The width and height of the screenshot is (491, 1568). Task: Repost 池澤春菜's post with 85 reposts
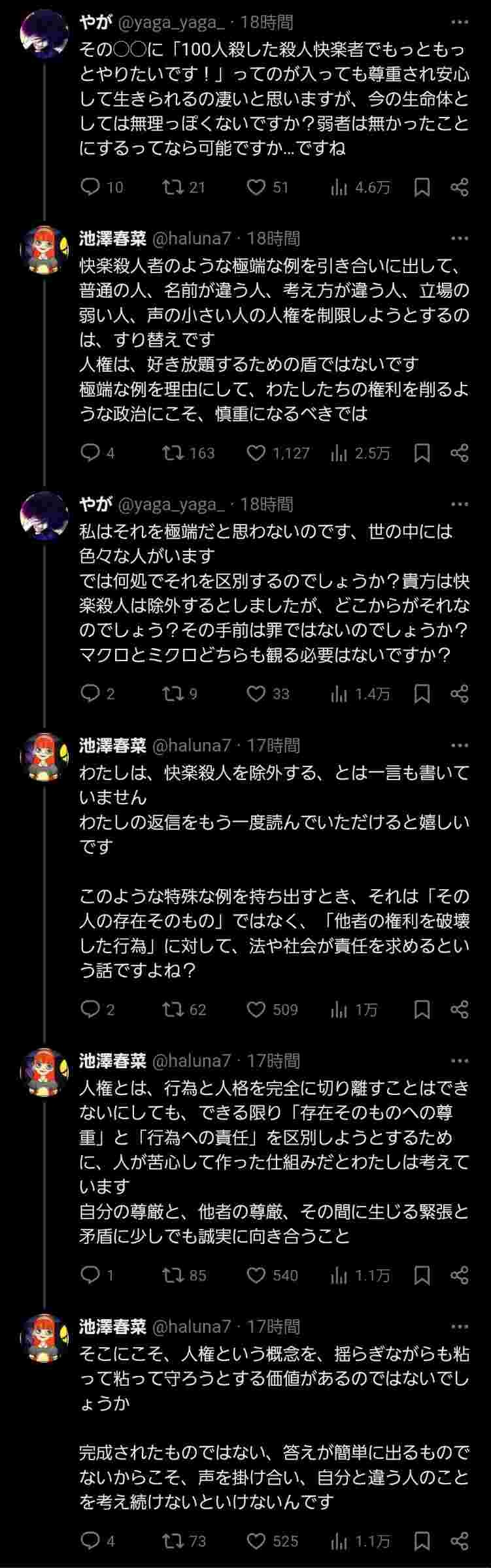pos(173,1275)
